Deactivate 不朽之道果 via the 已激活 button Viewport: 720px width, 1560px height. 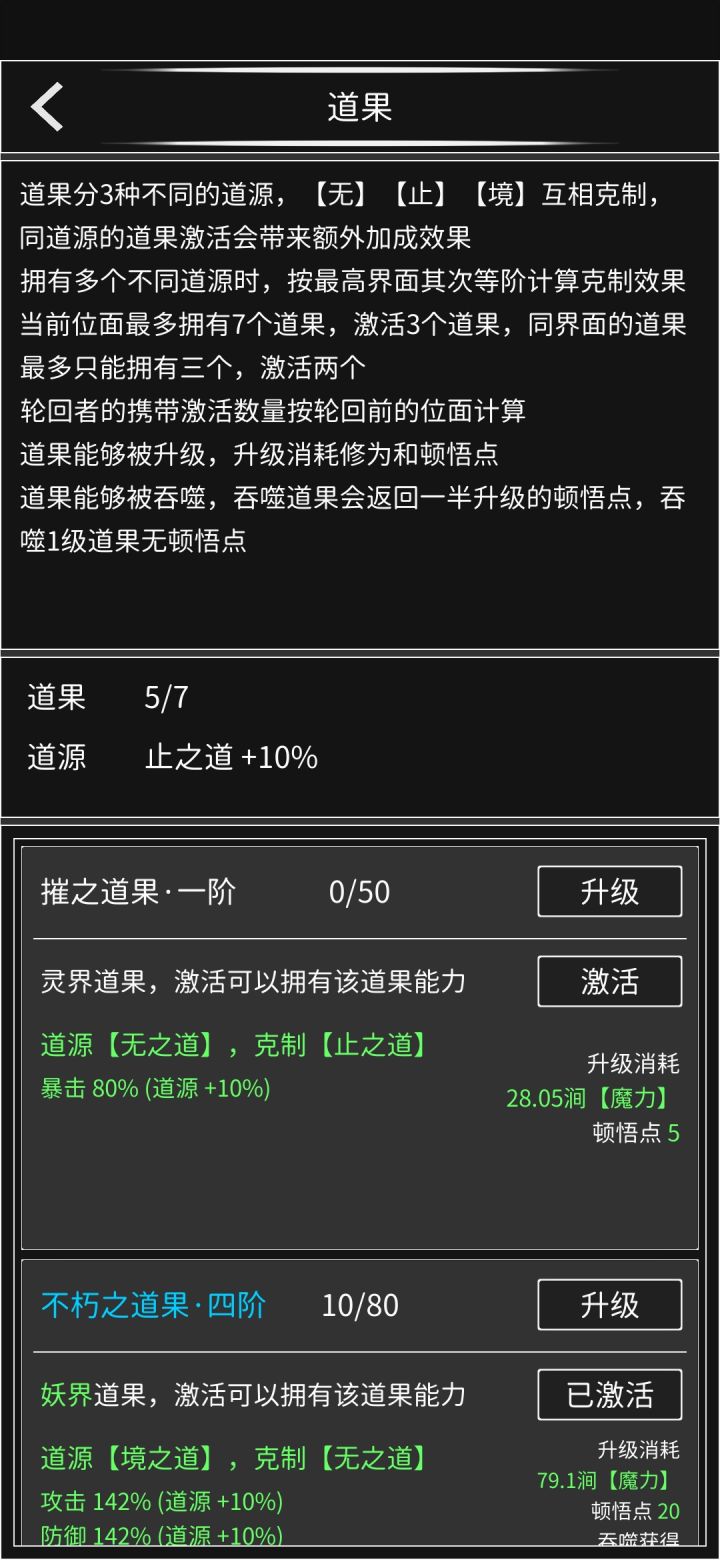[609, 1392]
